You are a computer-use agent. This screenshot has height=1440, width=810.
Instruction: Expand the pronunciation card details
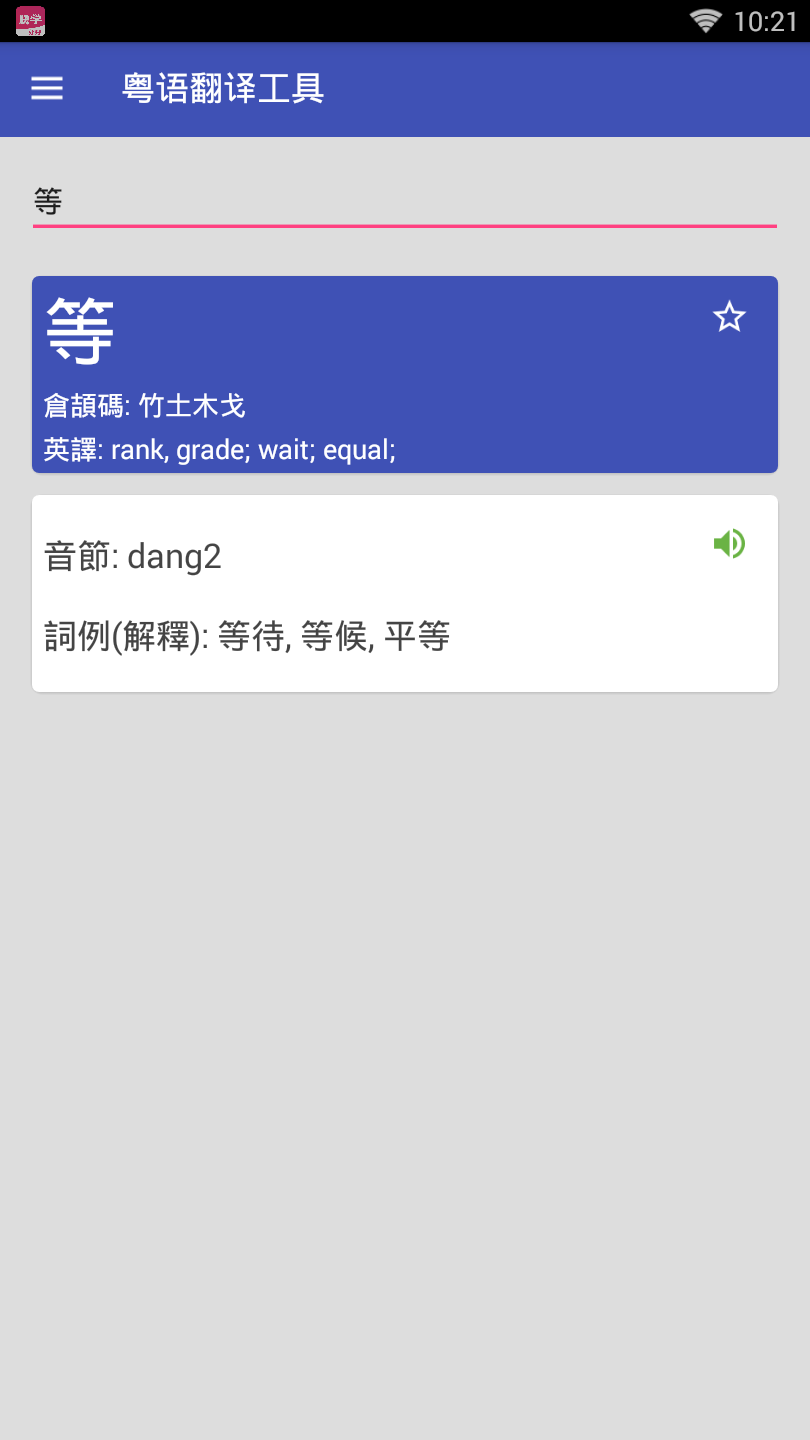pyautogui.click(x=405, y=592)
